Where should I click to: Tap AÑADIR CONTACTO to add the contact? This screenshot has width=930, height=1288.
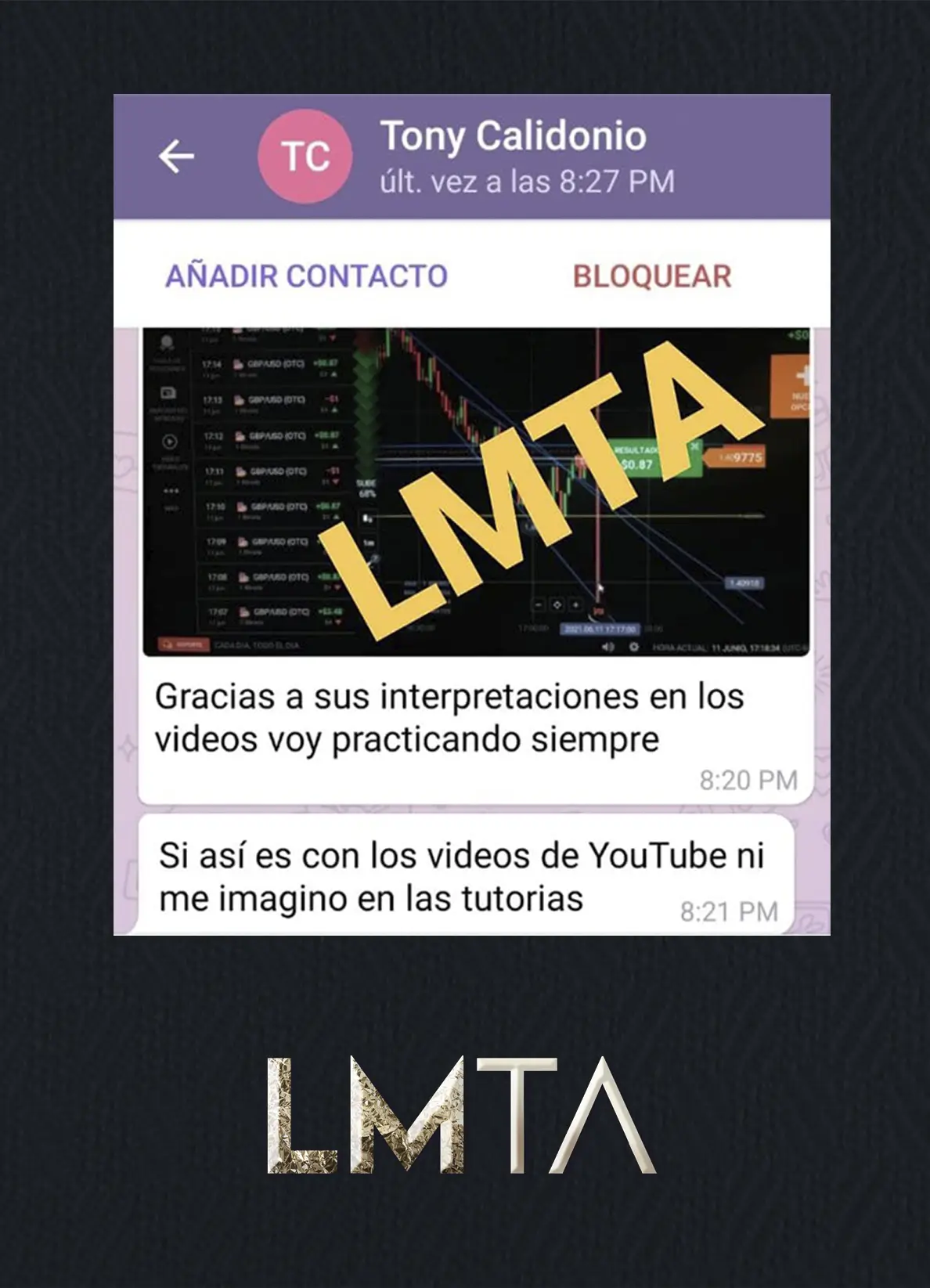[x=305, y=276]
